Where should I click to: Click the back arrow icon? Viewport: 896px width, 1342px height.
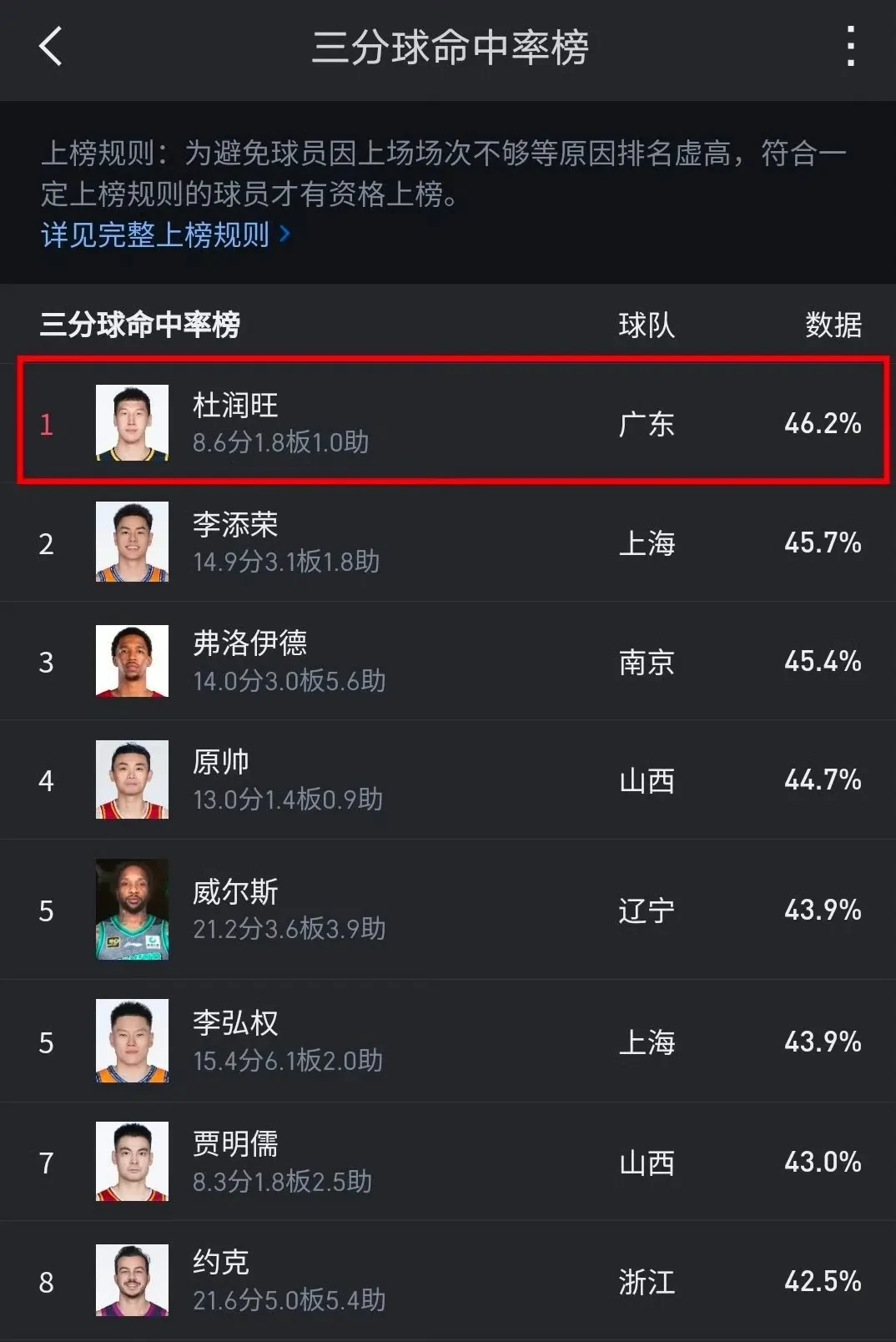tap(50, 48)
